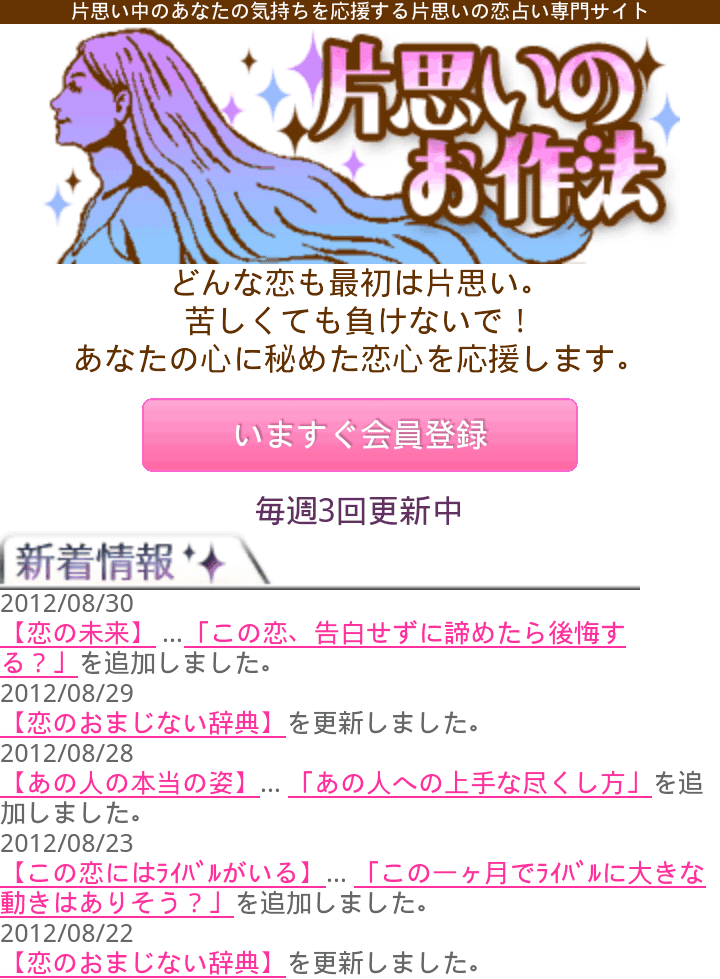720x979 pixels.
Task: Open 【恋のおまじない辞典】 from 2012/08/22
Action: tap(143, 963)
